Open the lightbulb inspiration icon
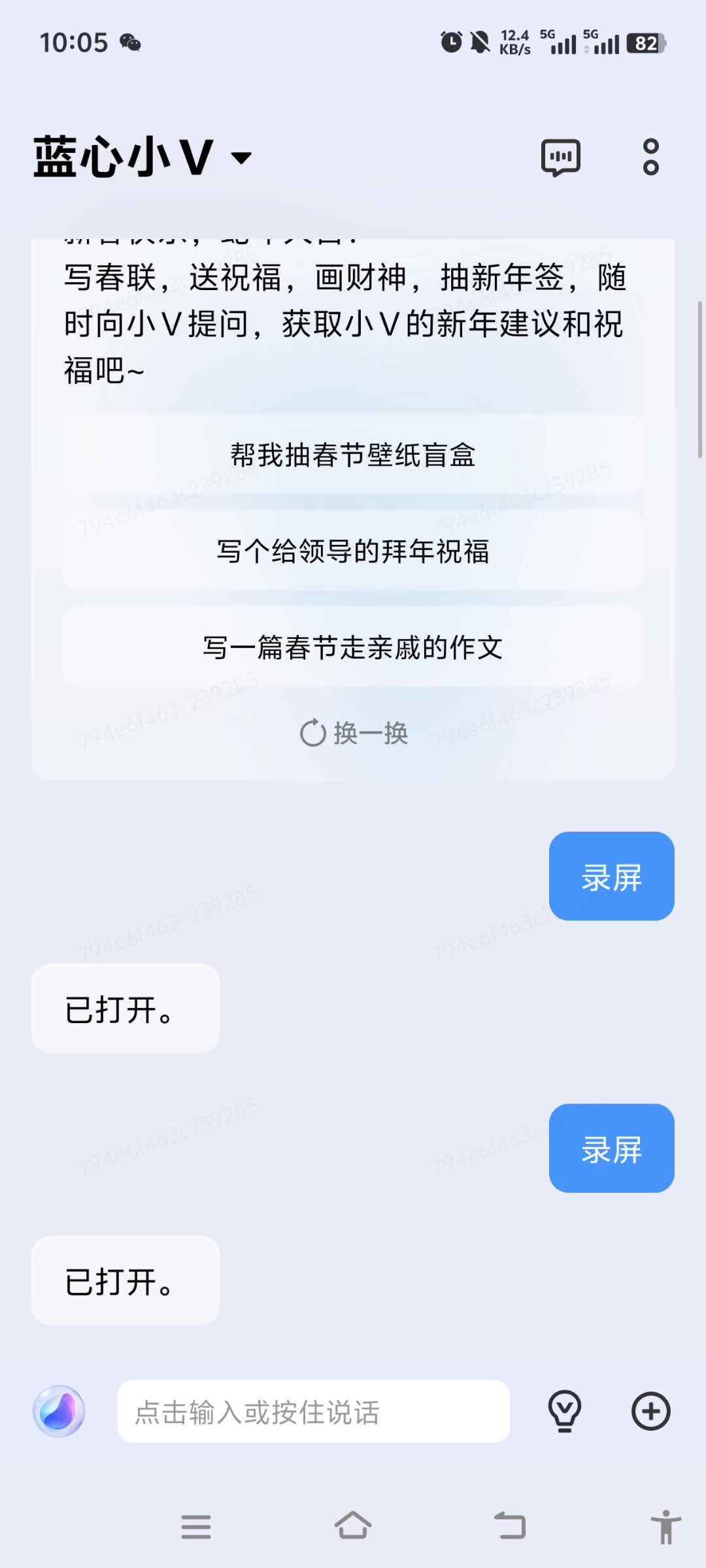 click(x=565, y=1411)
